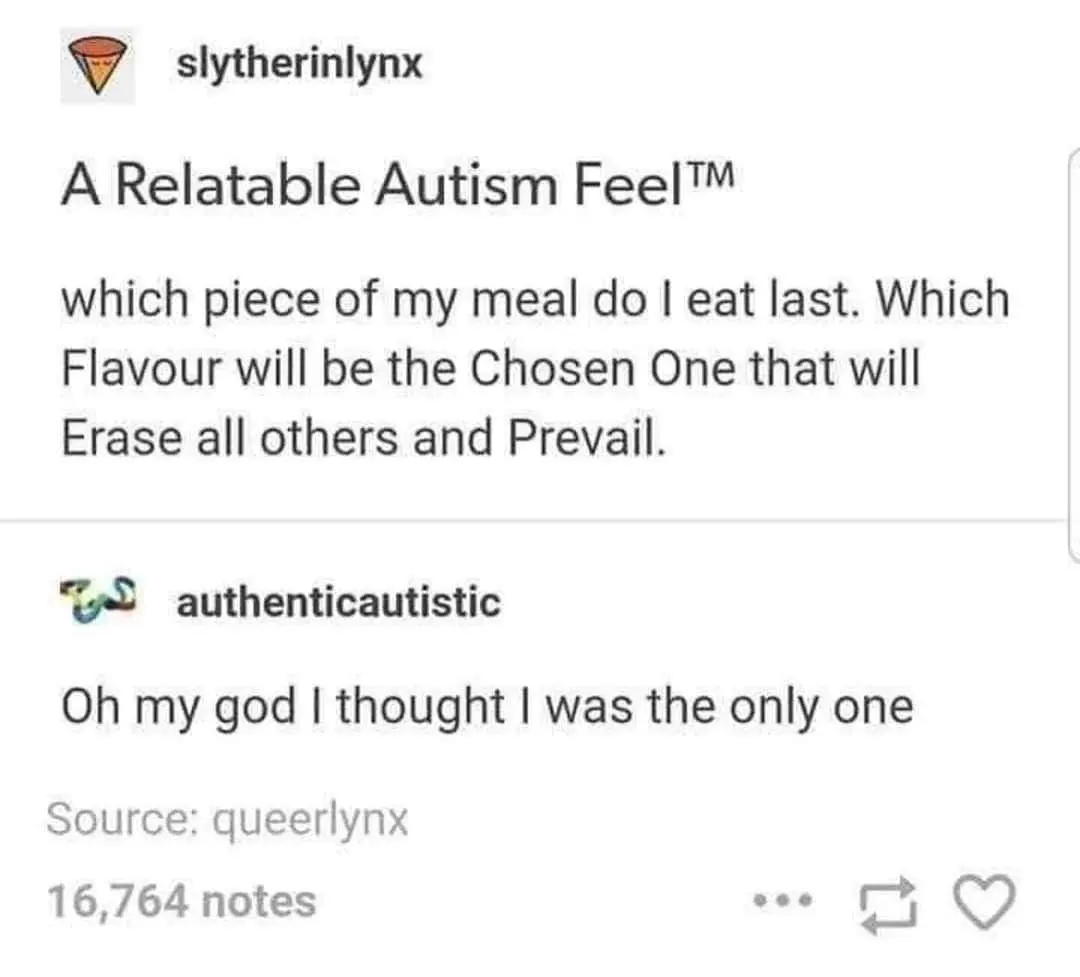Tap slytherinlynx's avatar picture
This screenshot has width=1080, height=977.
[x=97, y=68]
